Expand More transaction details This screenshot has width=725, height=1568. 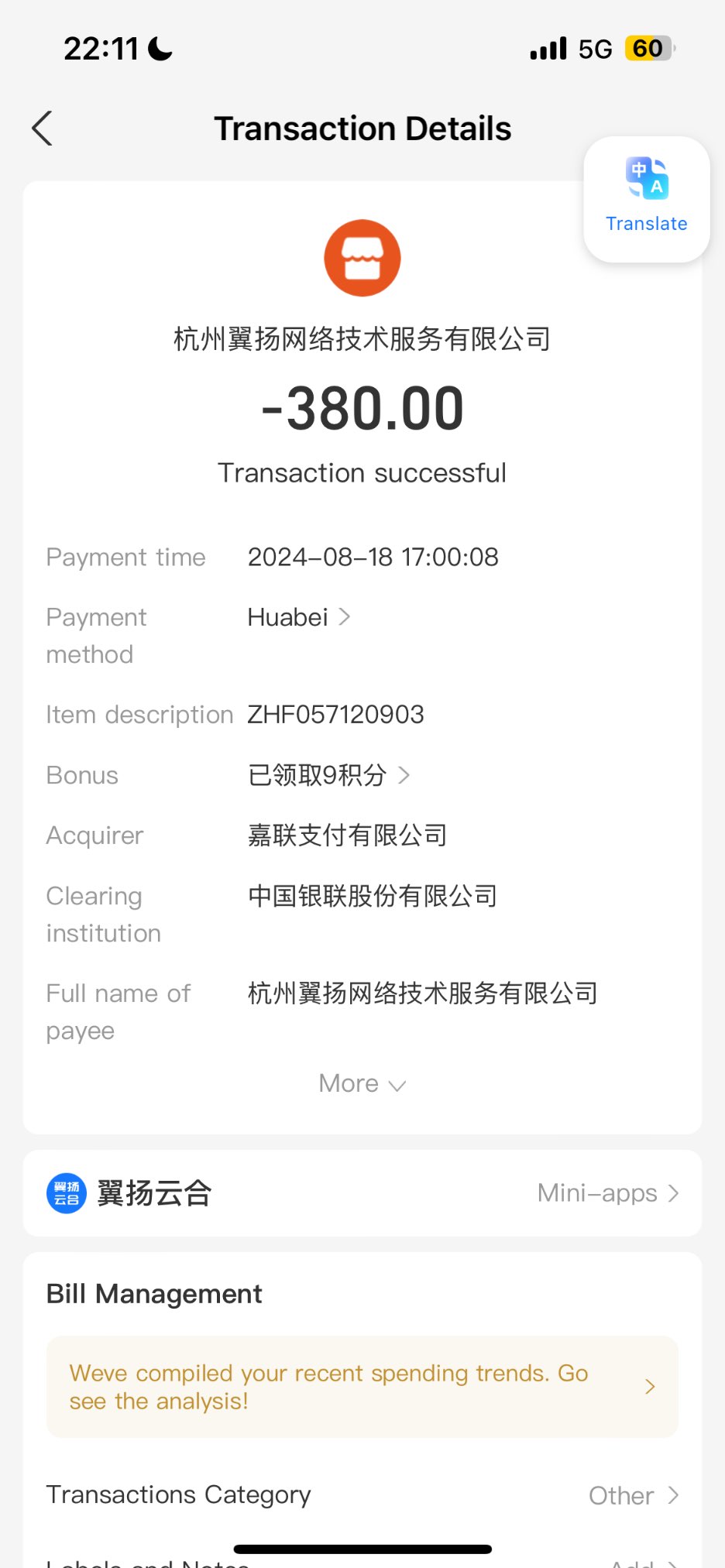pos(362,1084)
